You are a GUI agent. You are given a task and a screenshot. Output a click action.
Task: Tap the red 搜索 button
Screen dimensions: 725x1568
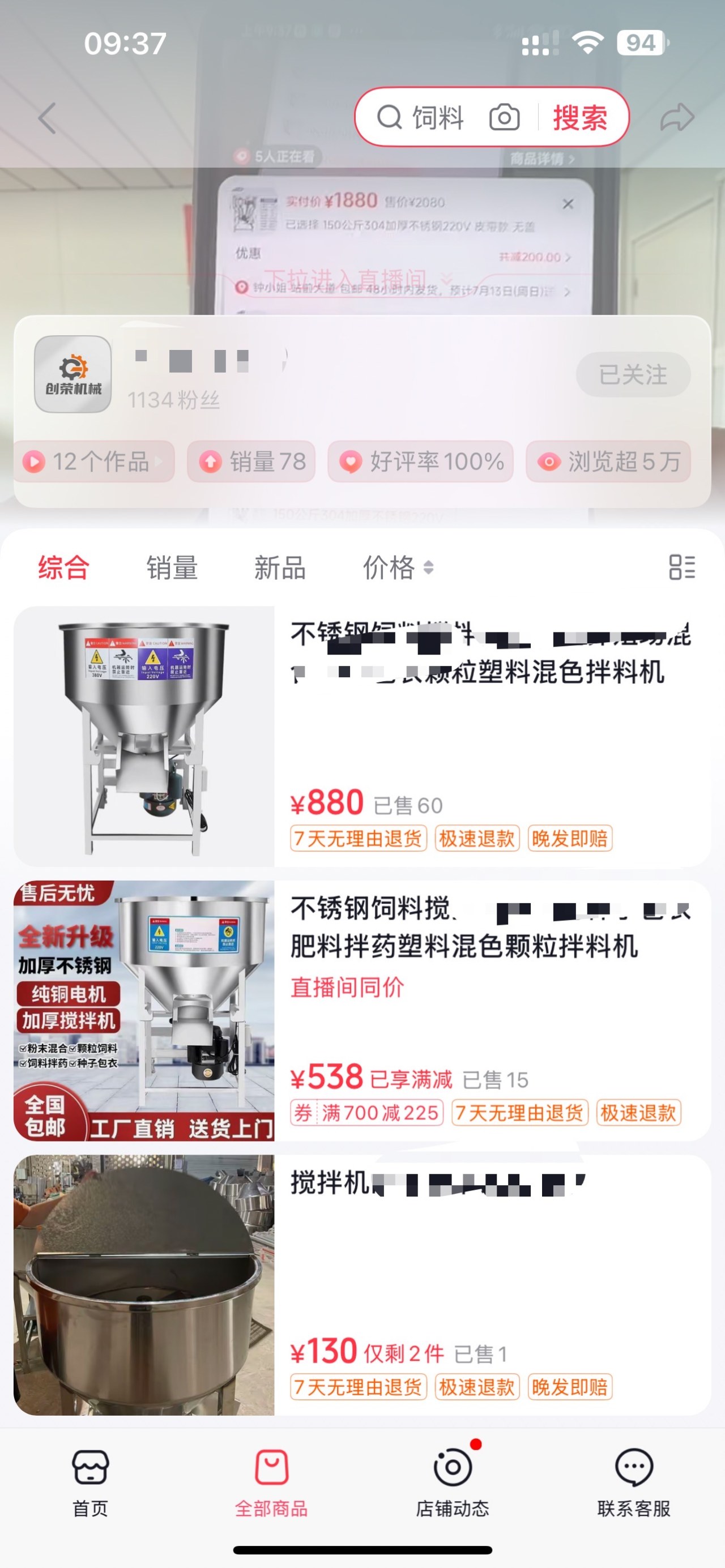pyautogui.click(x=579, y=117)
